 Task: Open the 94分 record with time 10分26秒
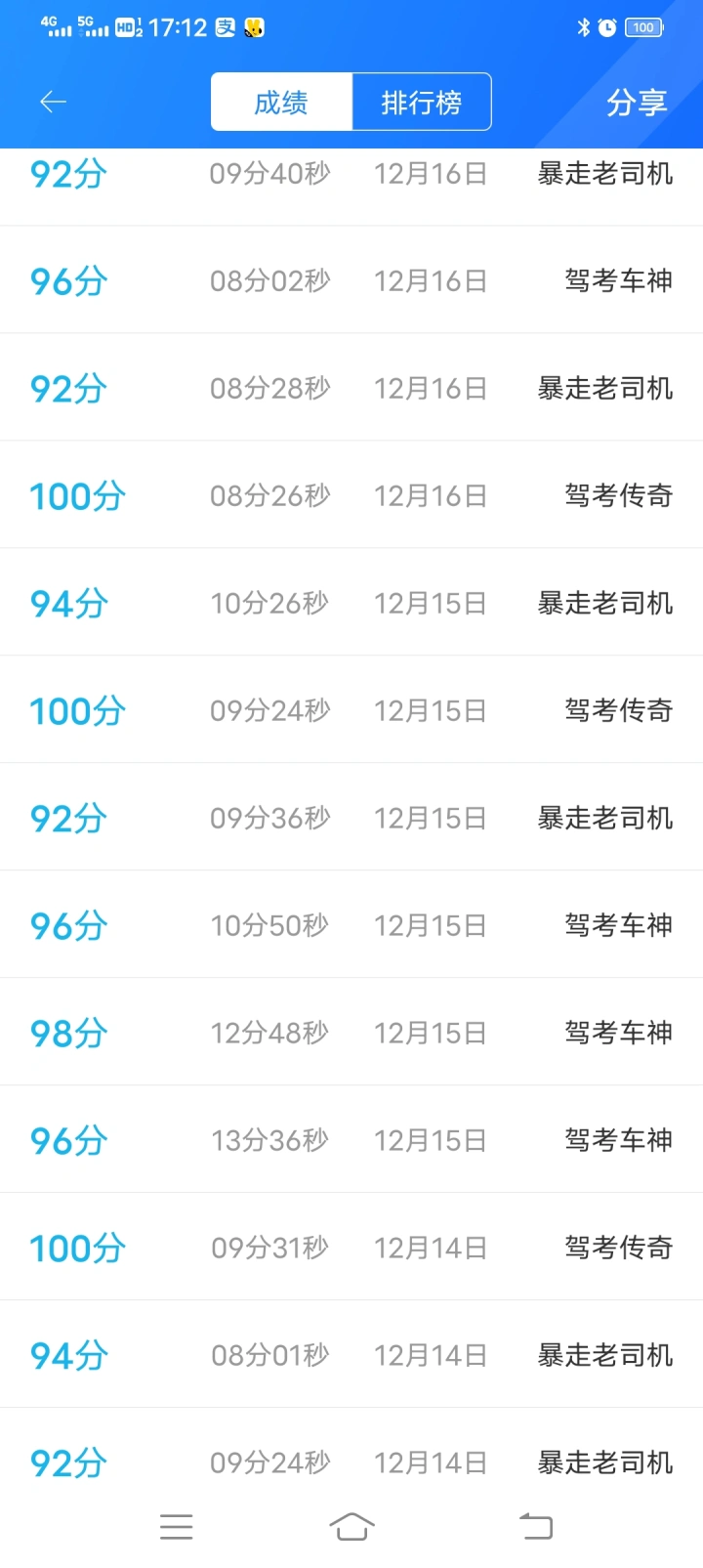coord(351,603)
